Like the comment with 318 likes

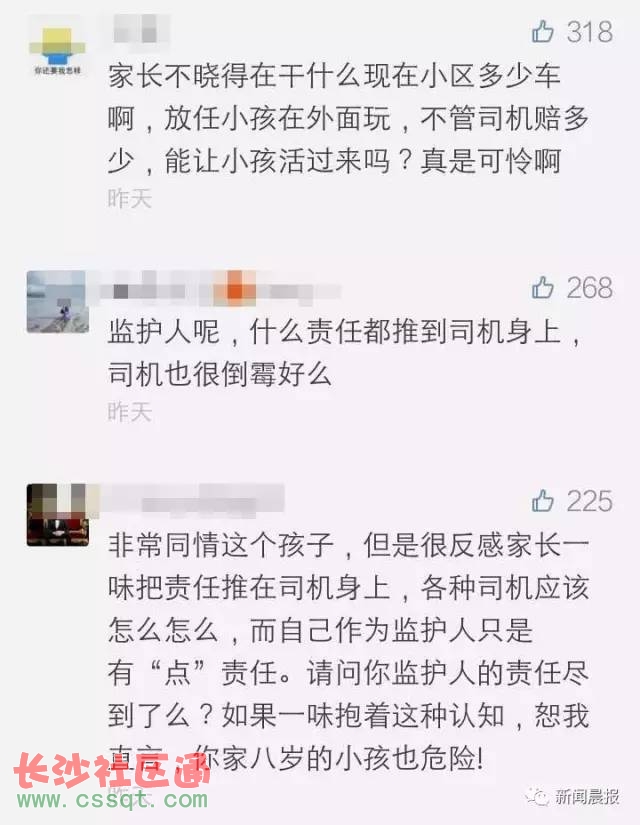coord(543,32)
